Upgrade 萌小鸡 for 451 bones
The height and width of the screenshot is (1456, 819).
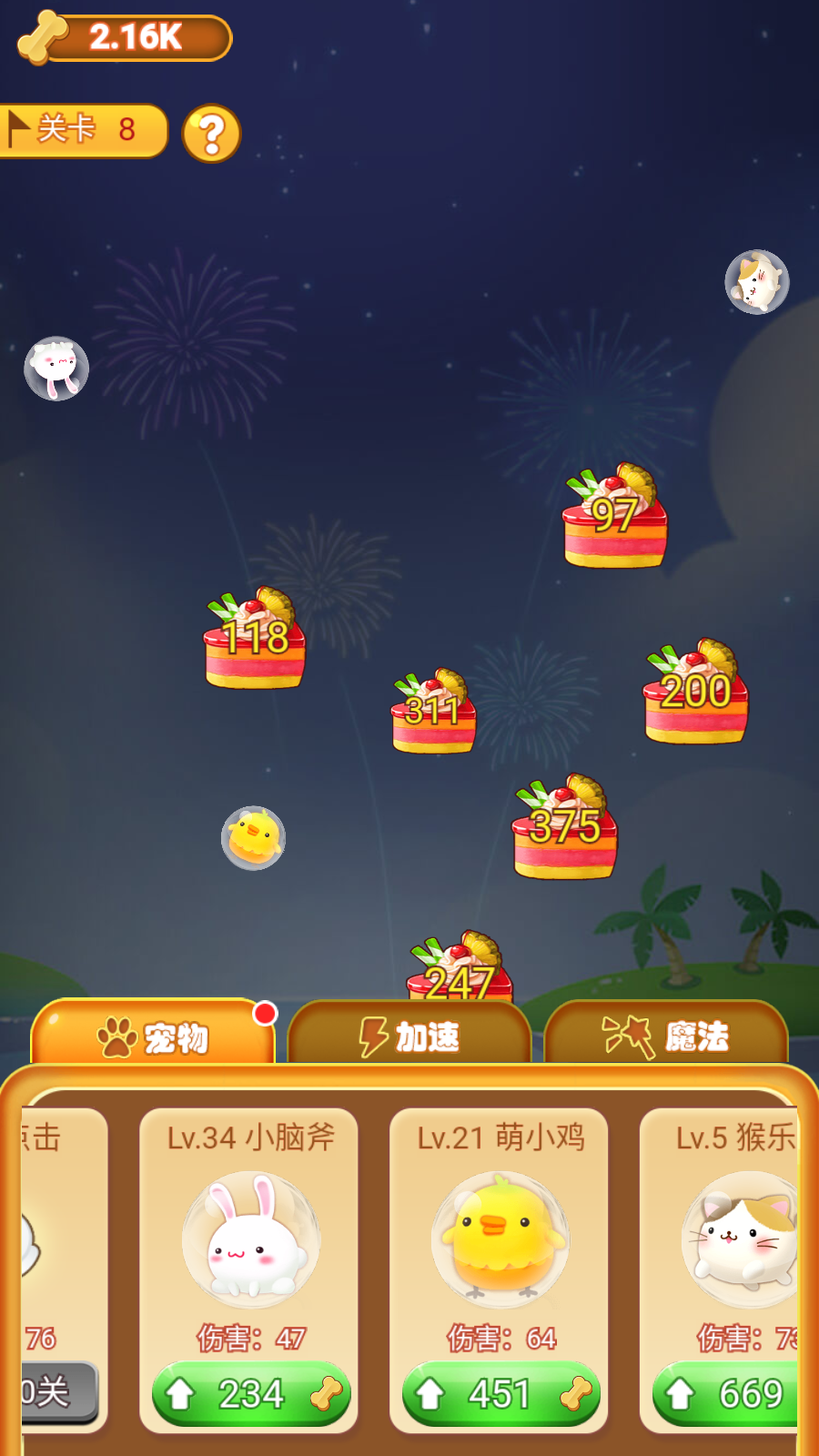tap(500, 1393)
